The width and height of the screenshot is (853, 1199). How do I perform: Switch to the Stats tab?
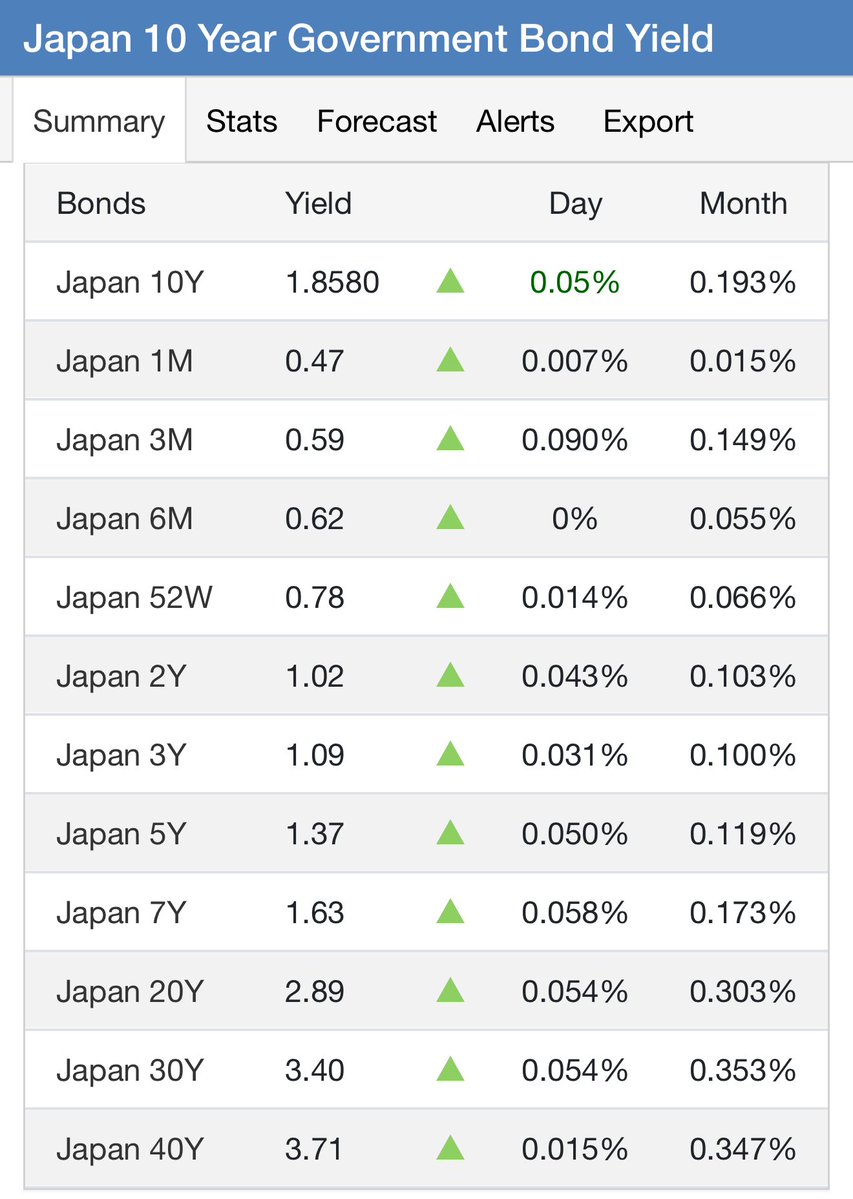click(x=241, y=122)
